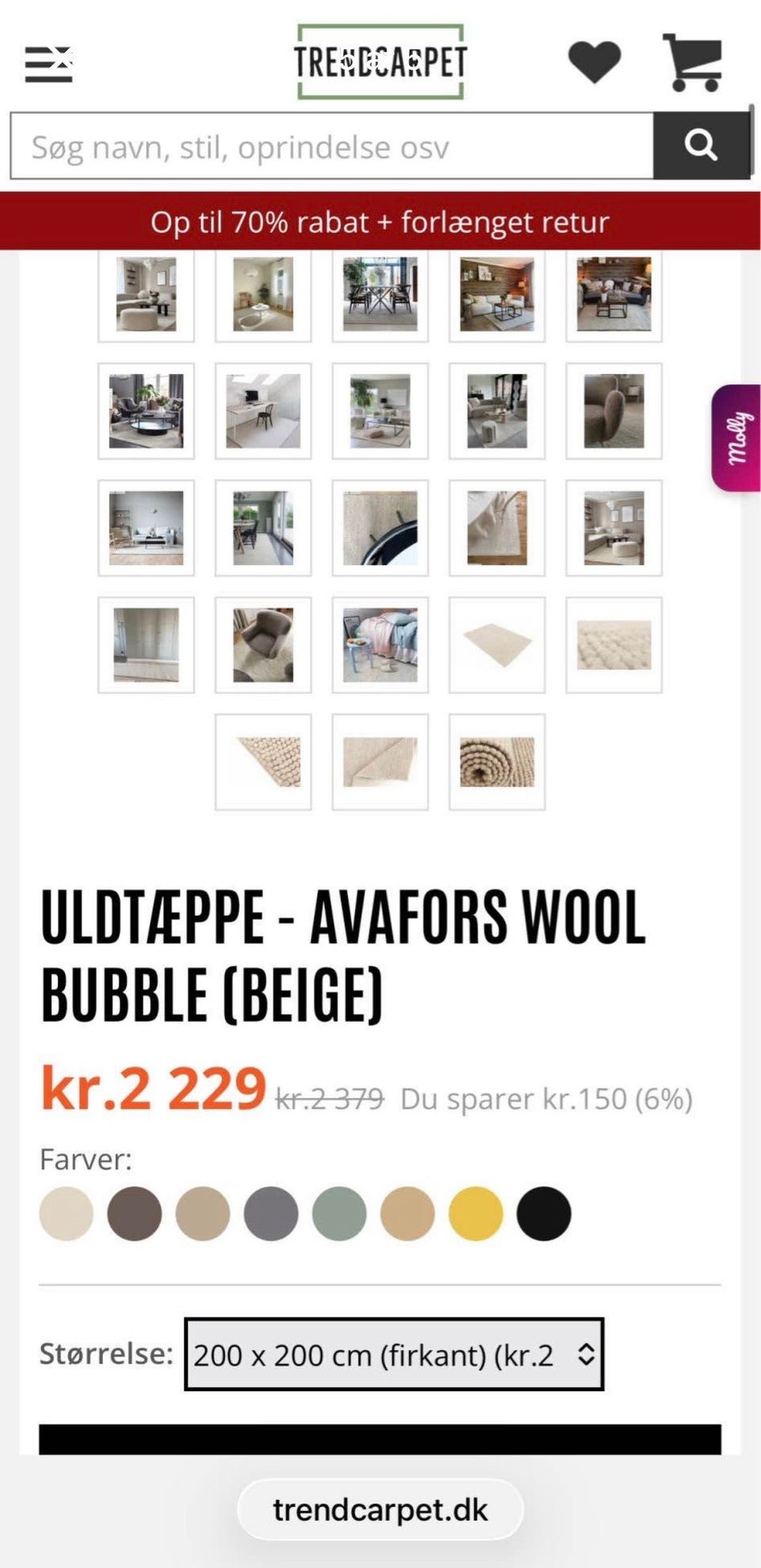Viewport: 761px width, 1568px height.
Task: Switch to the black color variant
Action: [x=545, y=1213]
